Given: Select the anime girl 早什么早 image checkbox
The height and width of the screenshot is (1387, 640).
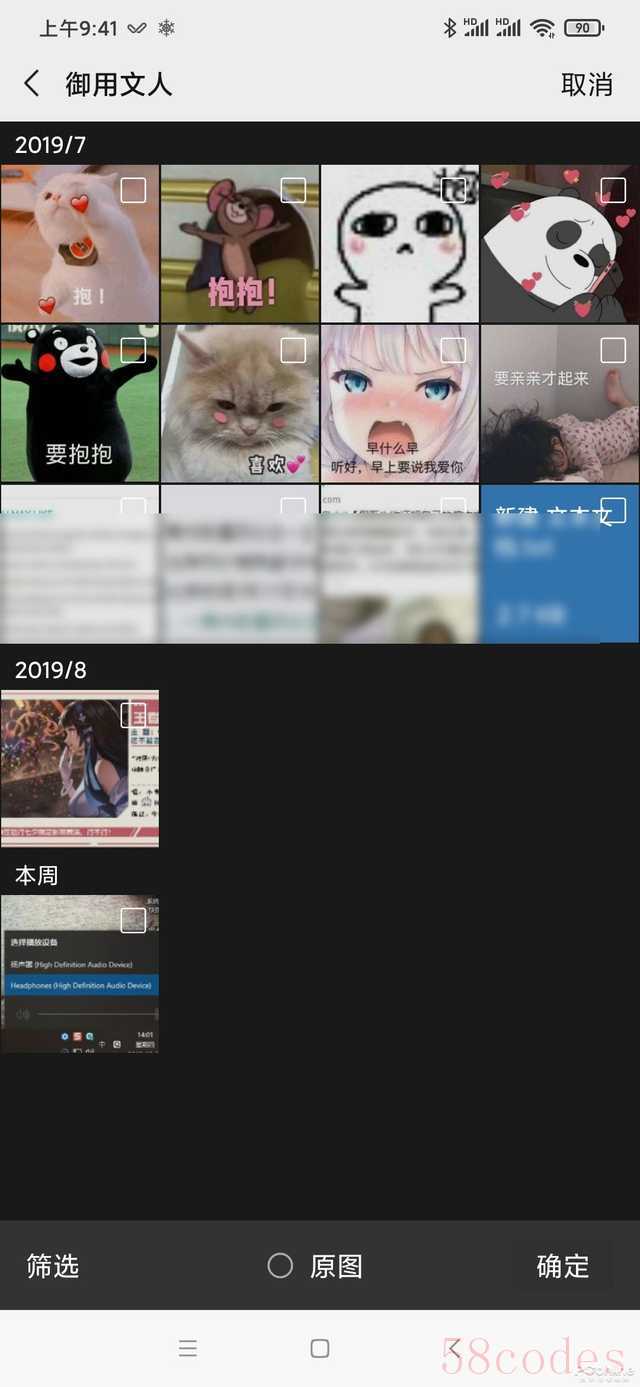Looking at the screenshot, I should [453, 350].
